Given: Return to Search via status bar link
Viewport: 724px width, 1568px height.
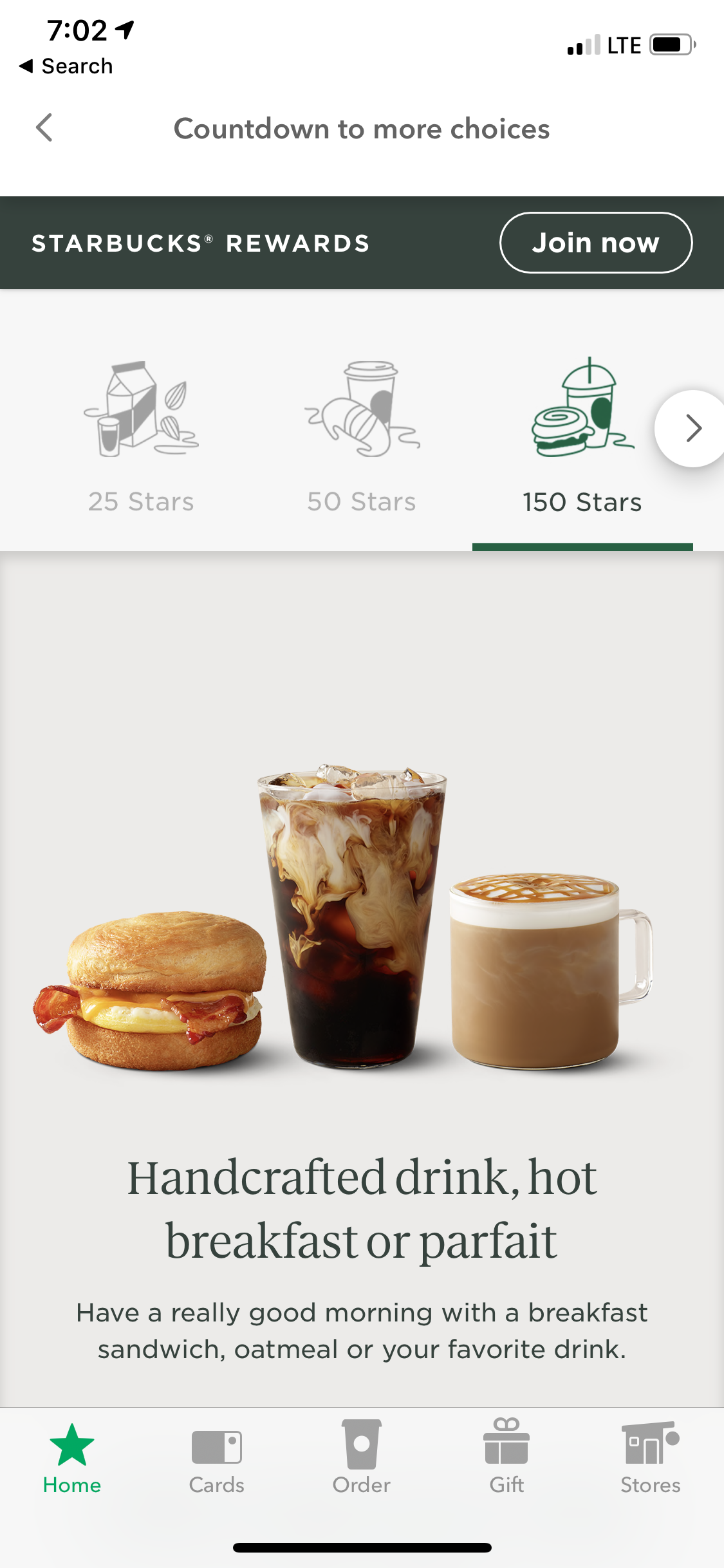Looking at the screenshot, I should click(66, 66).
